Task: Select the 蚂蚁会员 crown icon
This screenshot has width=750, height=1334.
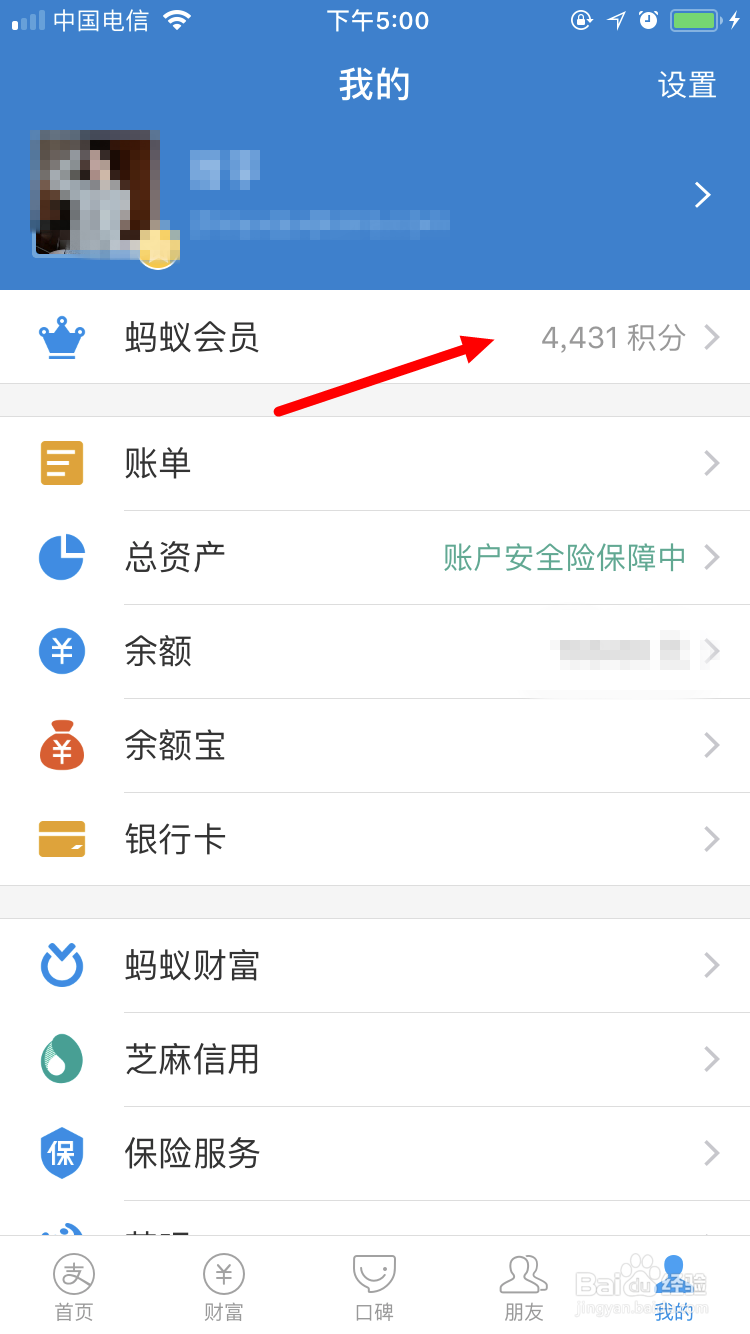Action: pos(62,337)
